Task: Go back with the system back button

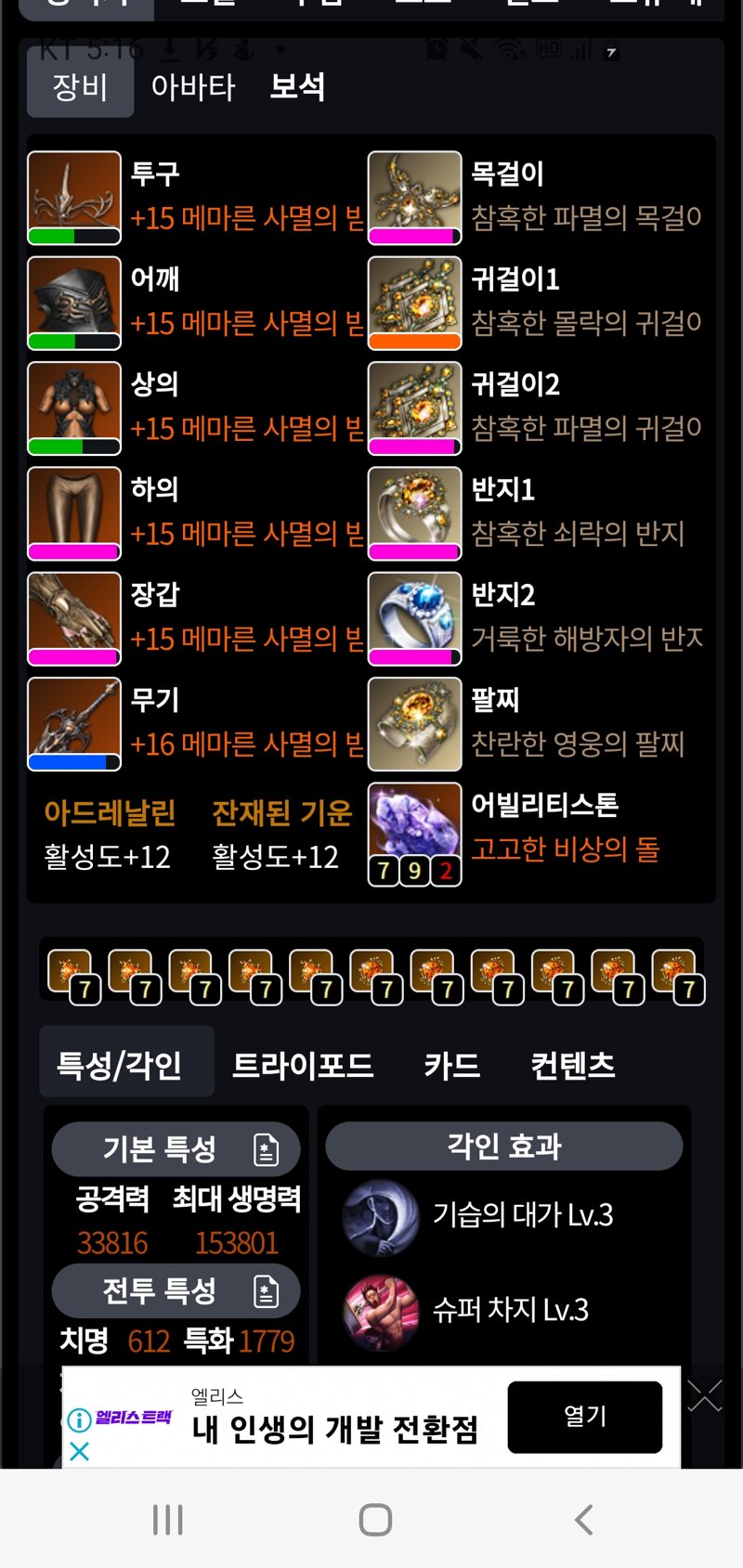Action: coord(583,1520)
